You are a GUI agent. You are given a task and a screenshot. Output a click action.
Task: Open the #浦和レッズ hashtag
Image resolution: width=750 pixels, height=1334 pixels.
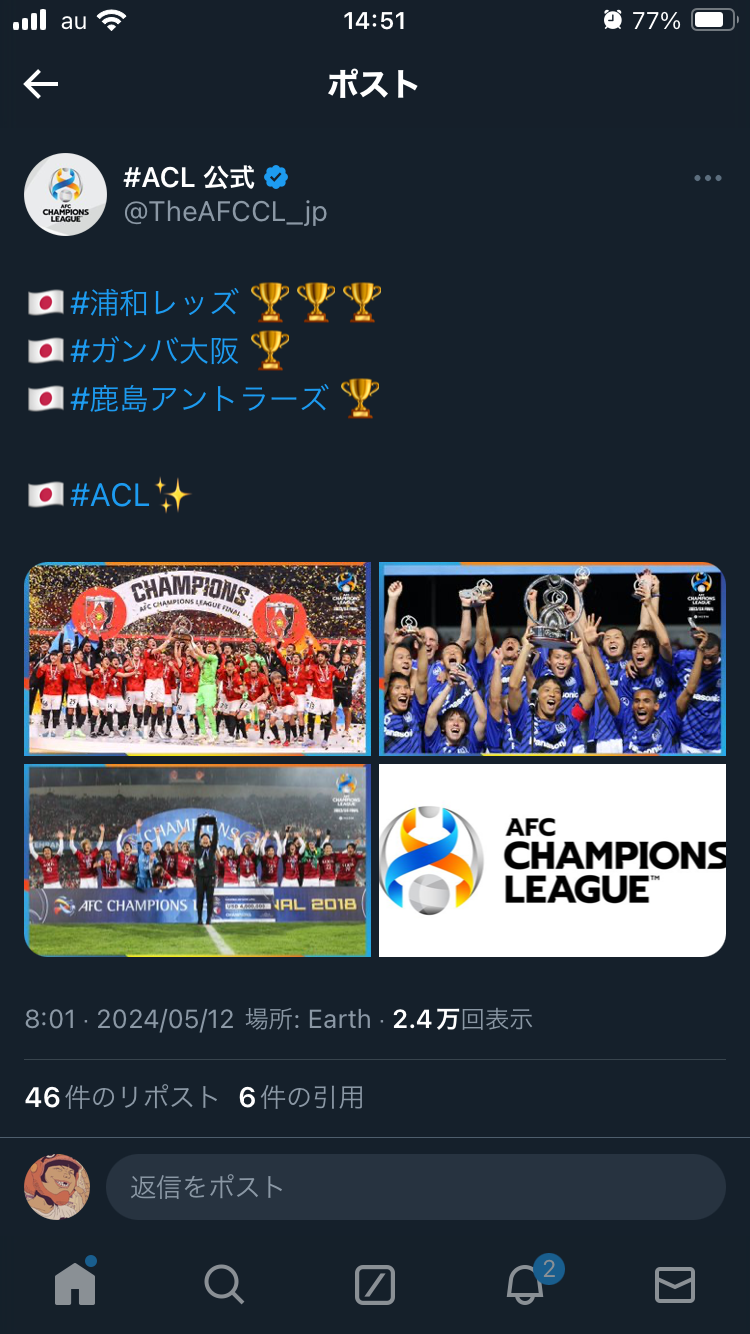(x=154, y=302)
